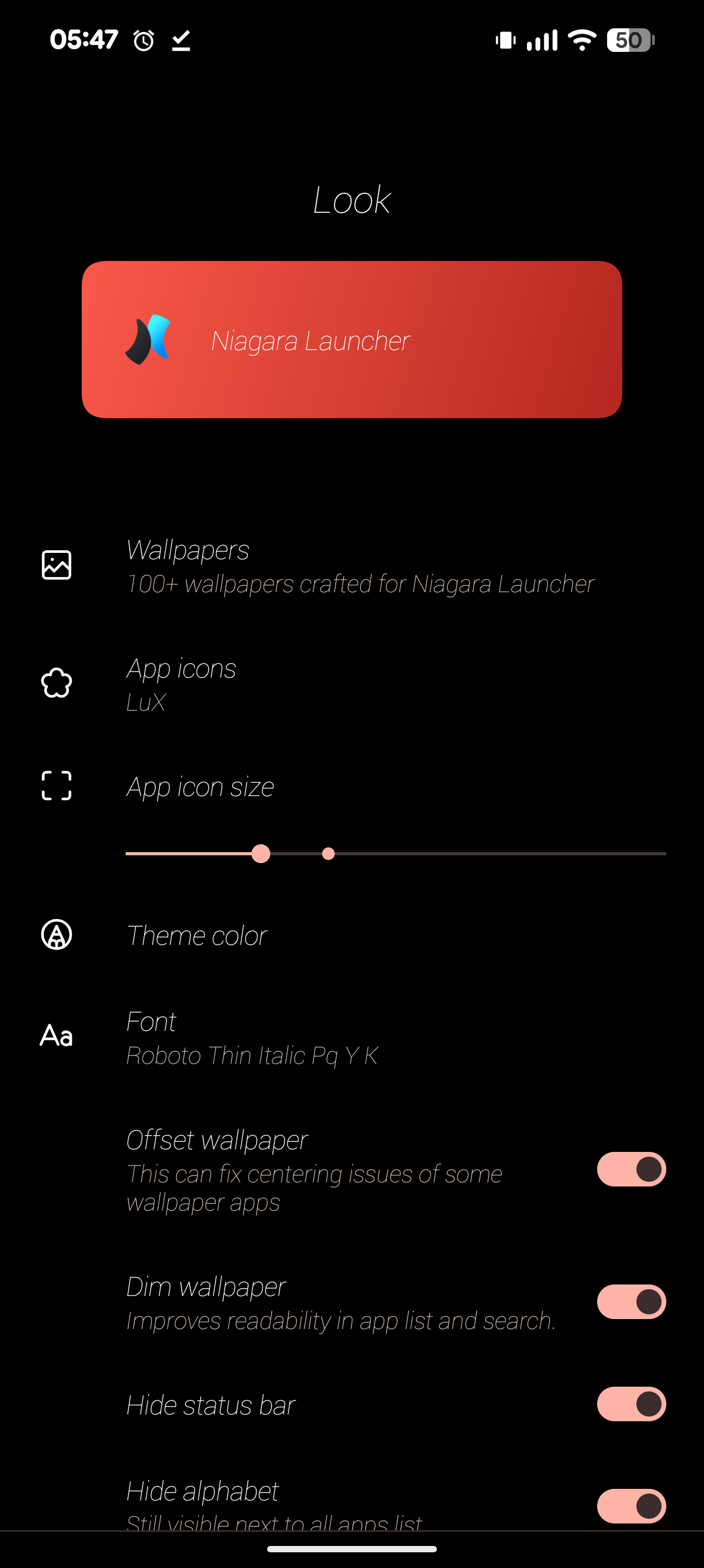Open the Wallpapers settings row
This screenshot has height=1568, width=704.
(x=351, y=566)
